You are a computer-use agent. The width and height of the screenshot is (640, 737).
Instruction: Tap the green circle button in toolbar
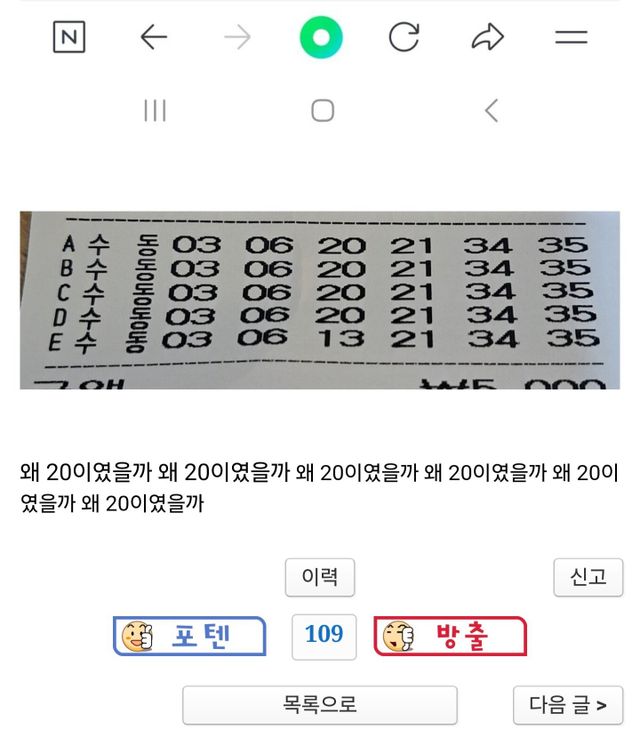321,38
